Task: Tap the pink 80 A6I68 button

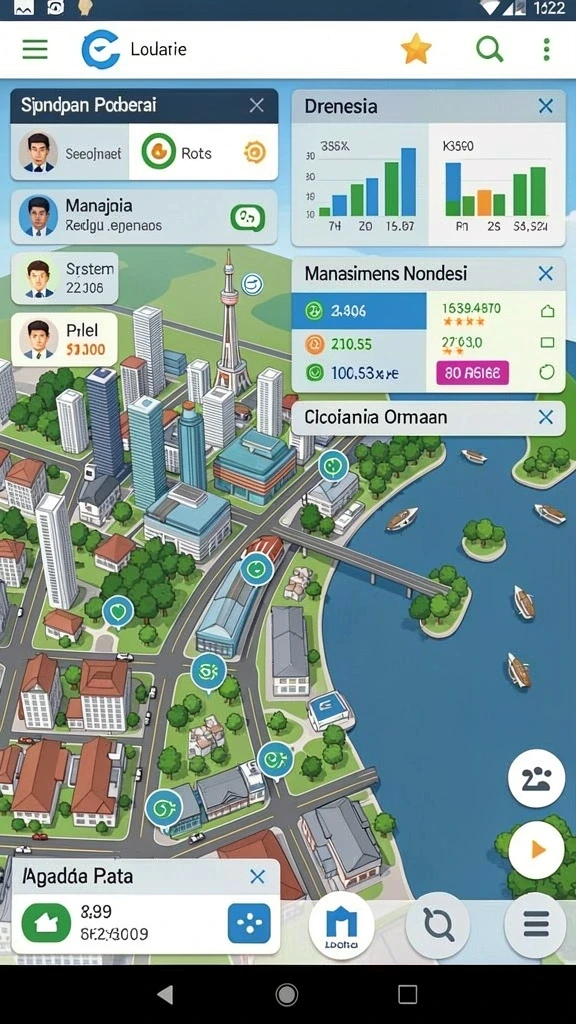Action: [472, 374]
